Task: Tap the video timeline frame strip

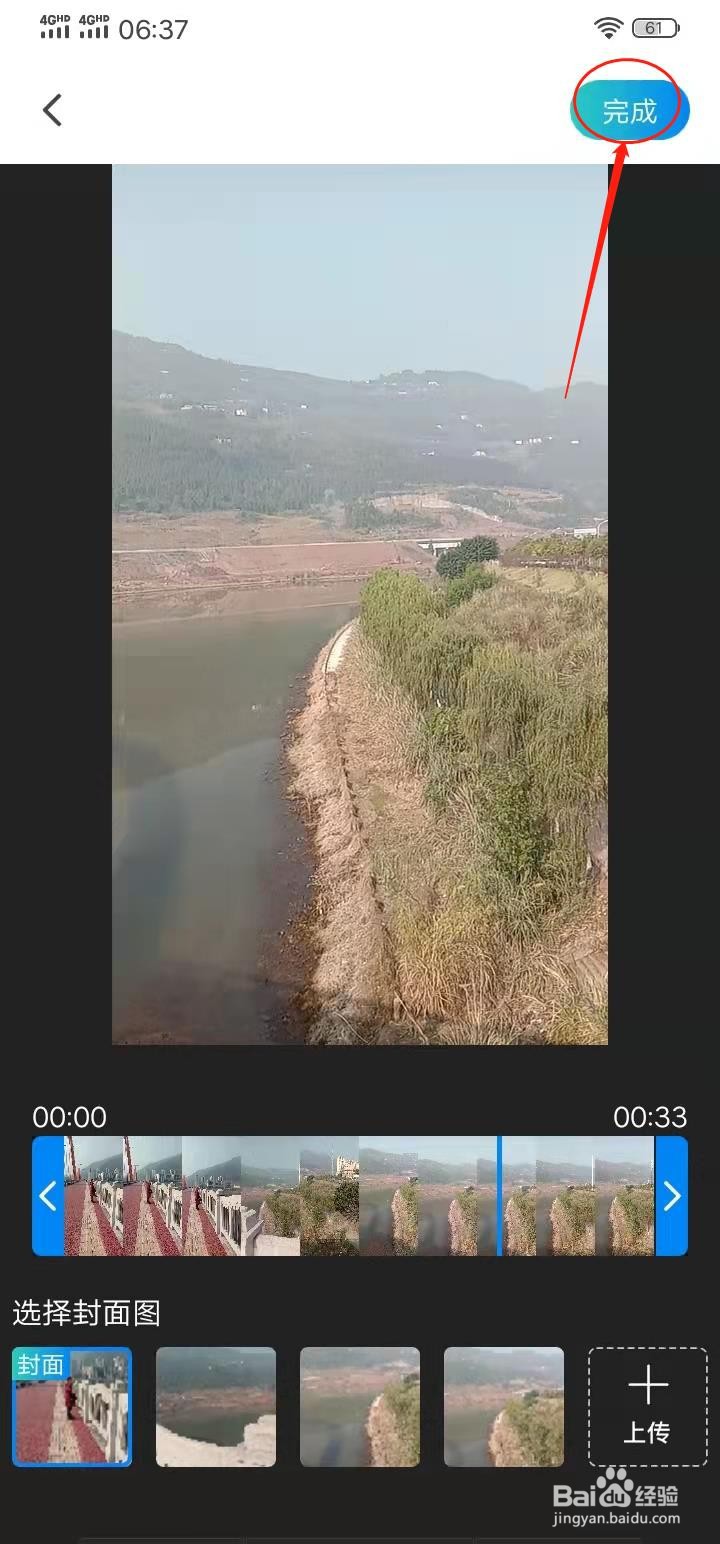Action: coord(360,1196)
